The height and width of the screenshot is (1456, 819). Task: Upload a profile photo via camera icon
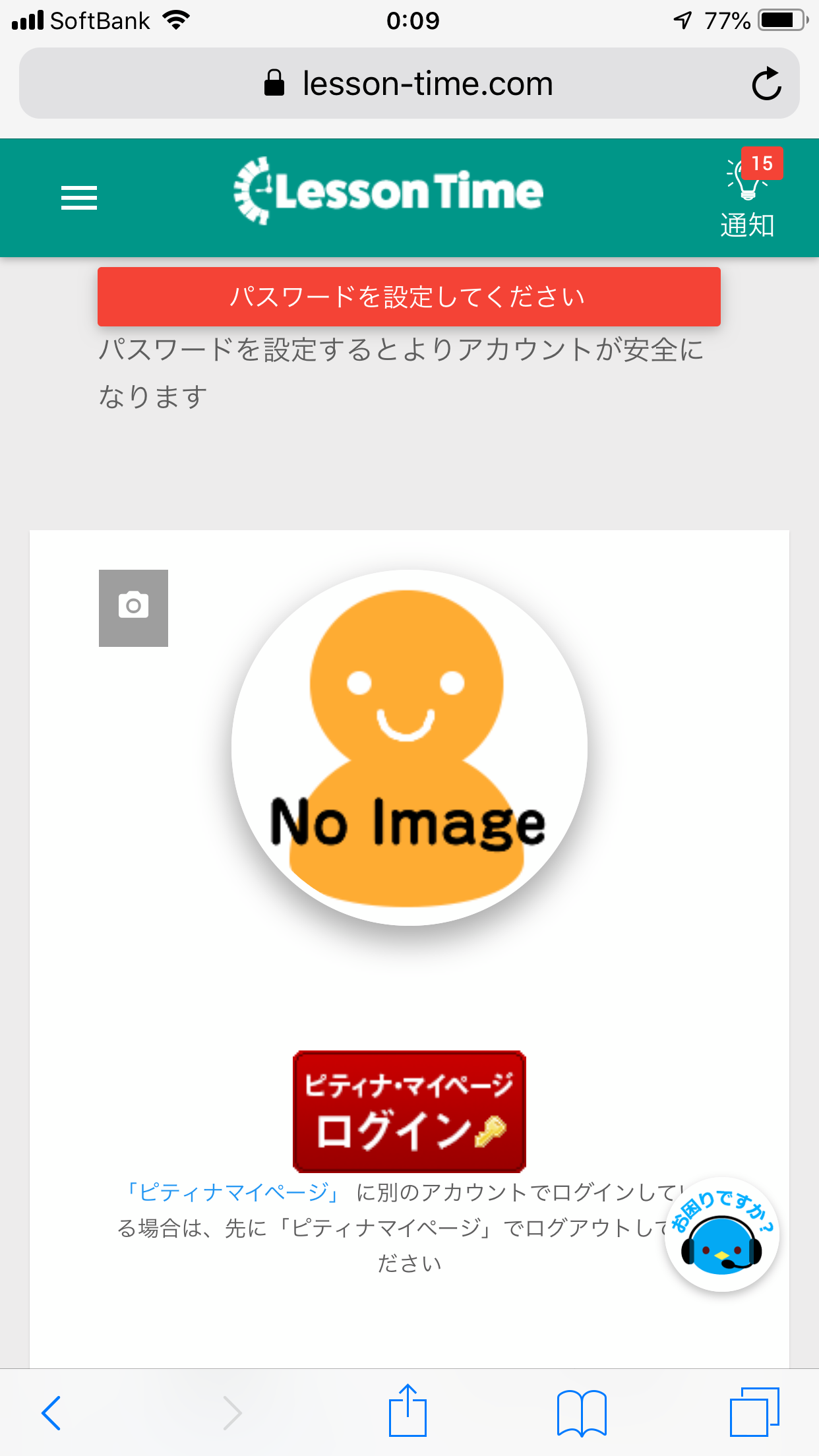(x=133, y=607)
